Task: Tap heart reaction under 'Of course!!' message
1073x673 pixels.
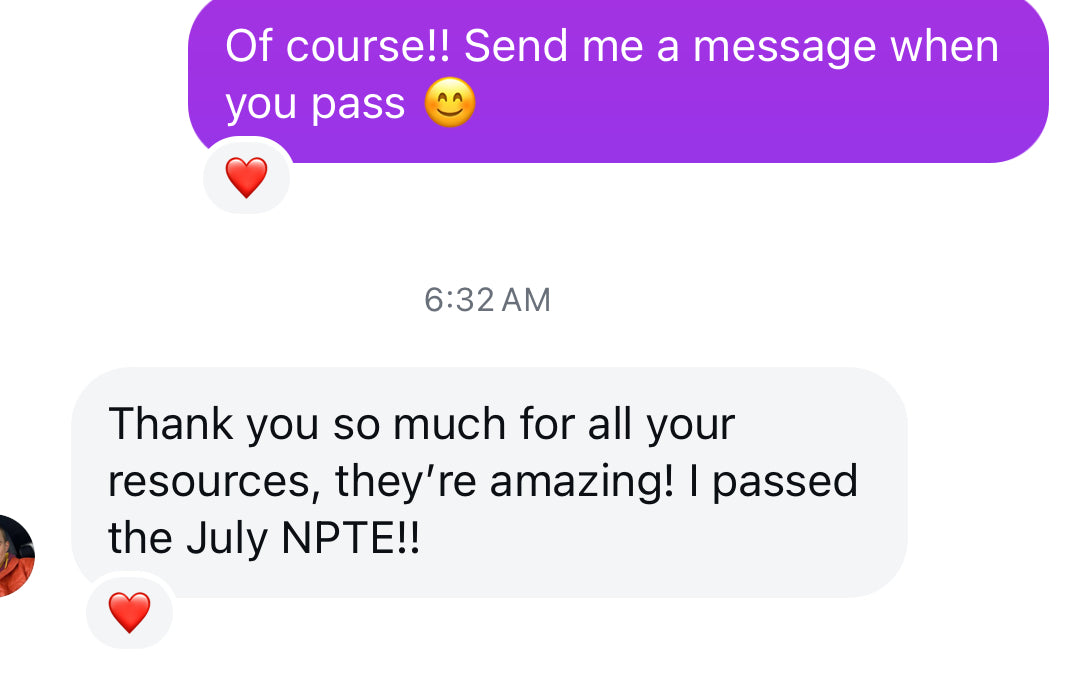Action: point(246,177)
